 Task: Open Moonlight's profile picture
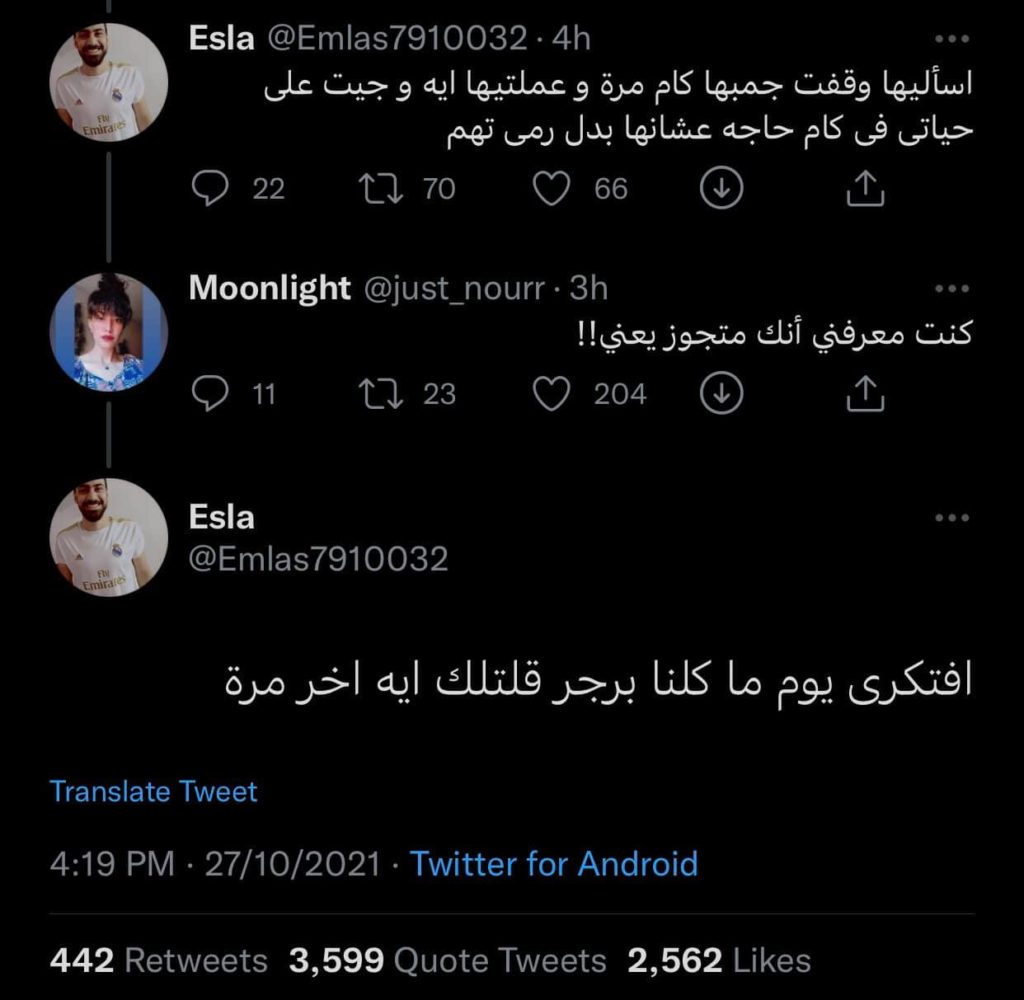click(109, 332)
